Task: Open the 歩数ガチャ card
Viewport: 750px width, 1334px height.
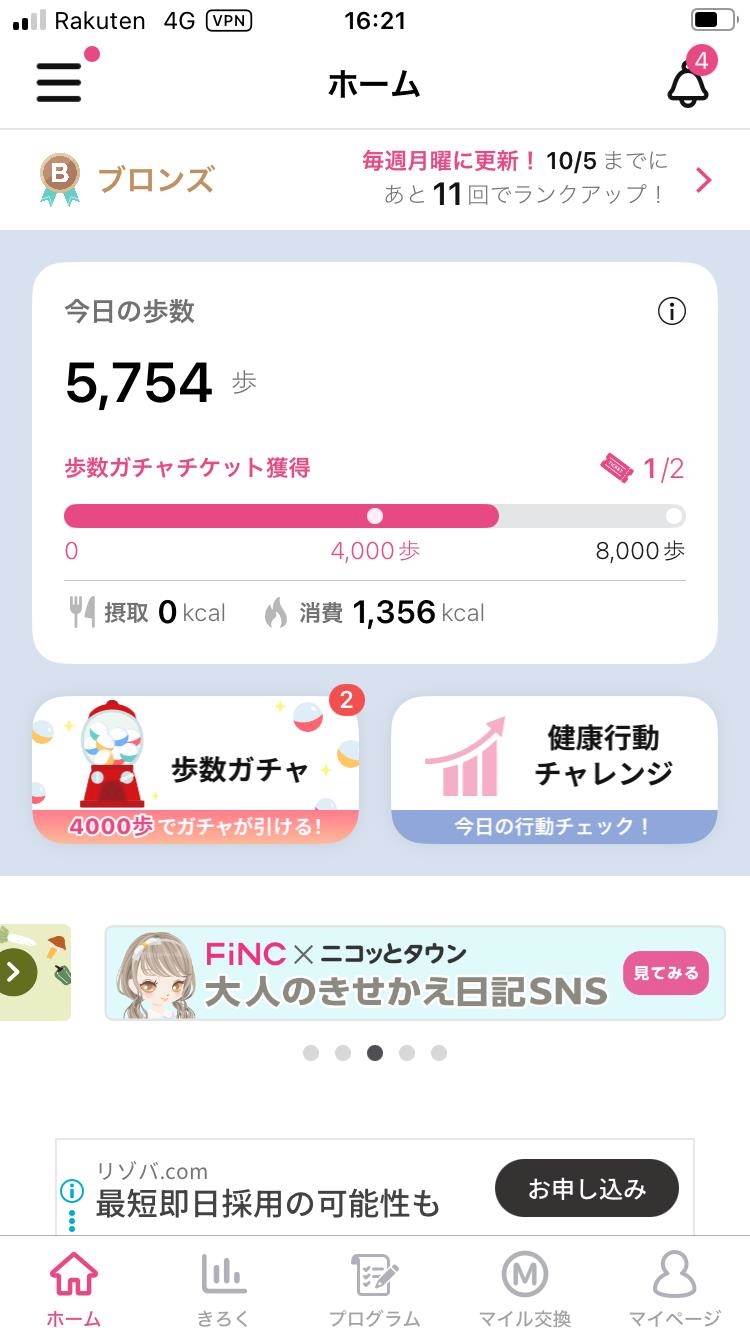Action: pos(196,769)
